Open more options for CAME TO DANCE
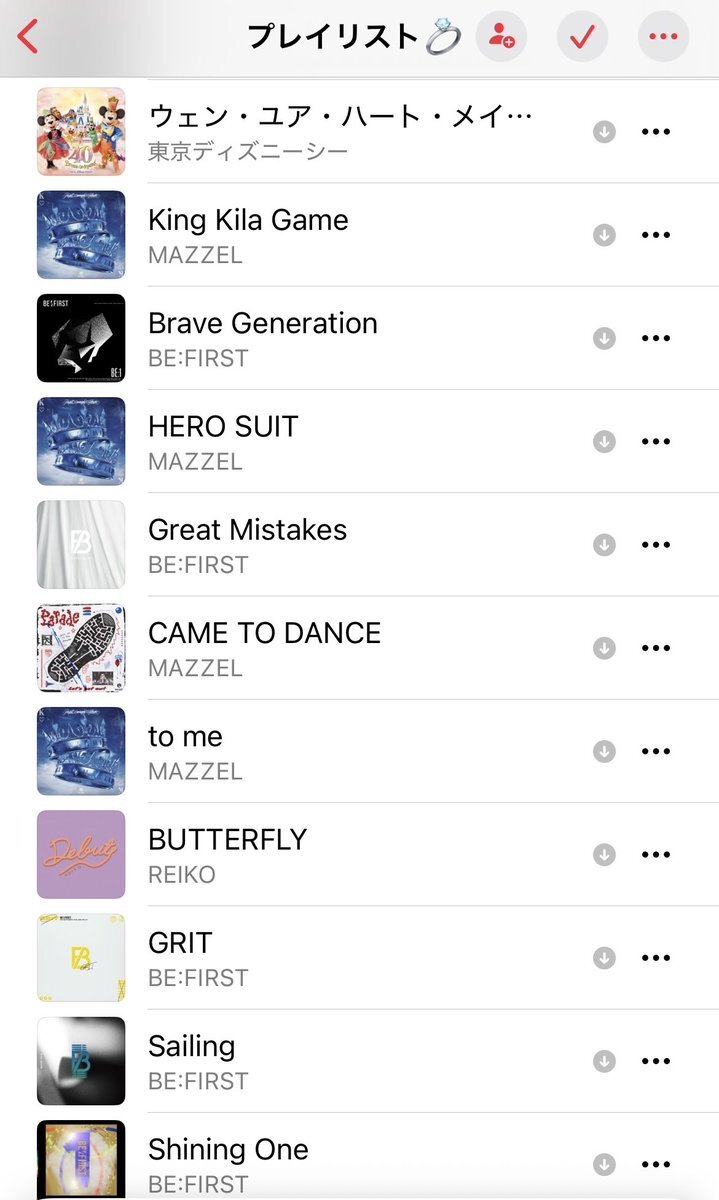Screen dimensions: 719x1200 click(656, 648)
